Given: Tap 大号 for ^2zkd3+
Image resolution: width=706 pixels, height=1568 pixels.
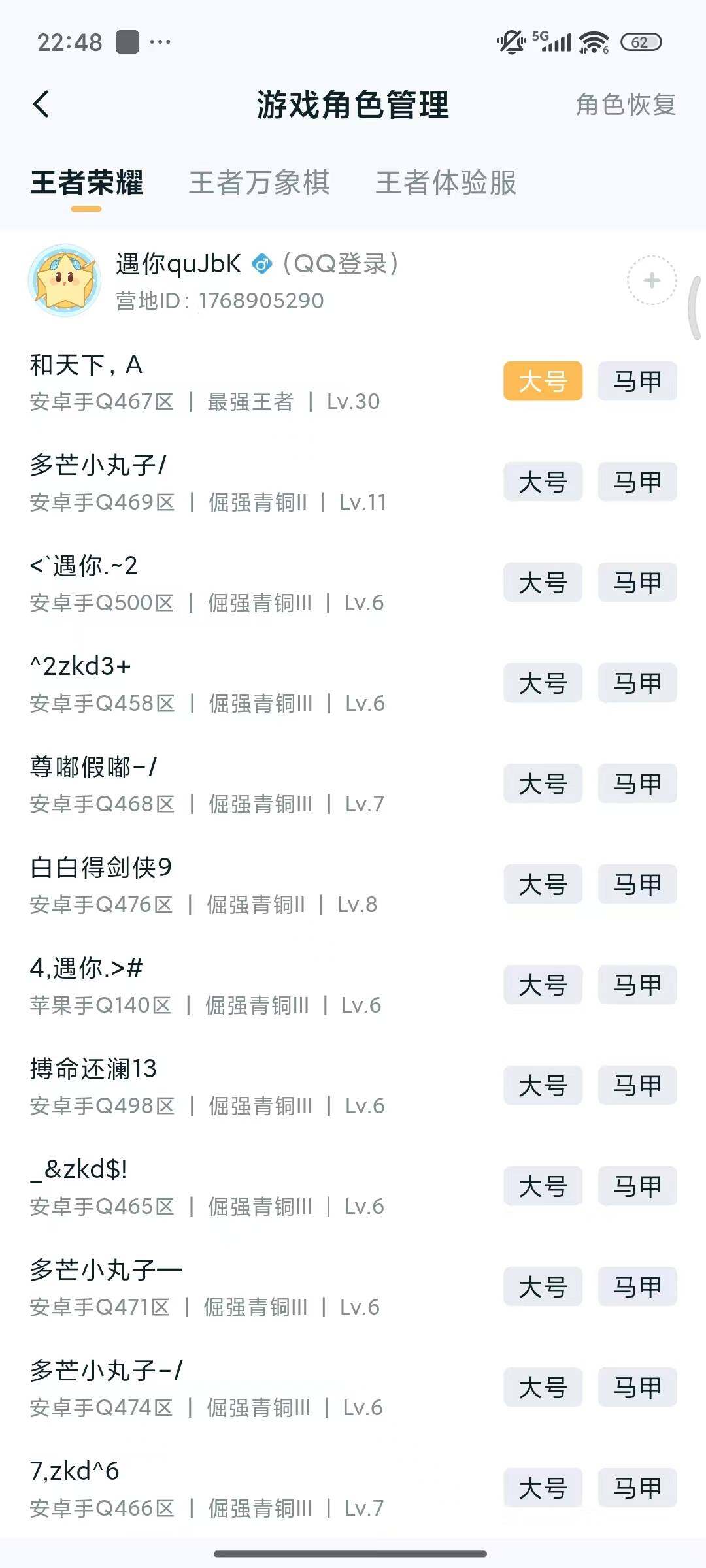Looking at the screenshot, I should point(543,683).
